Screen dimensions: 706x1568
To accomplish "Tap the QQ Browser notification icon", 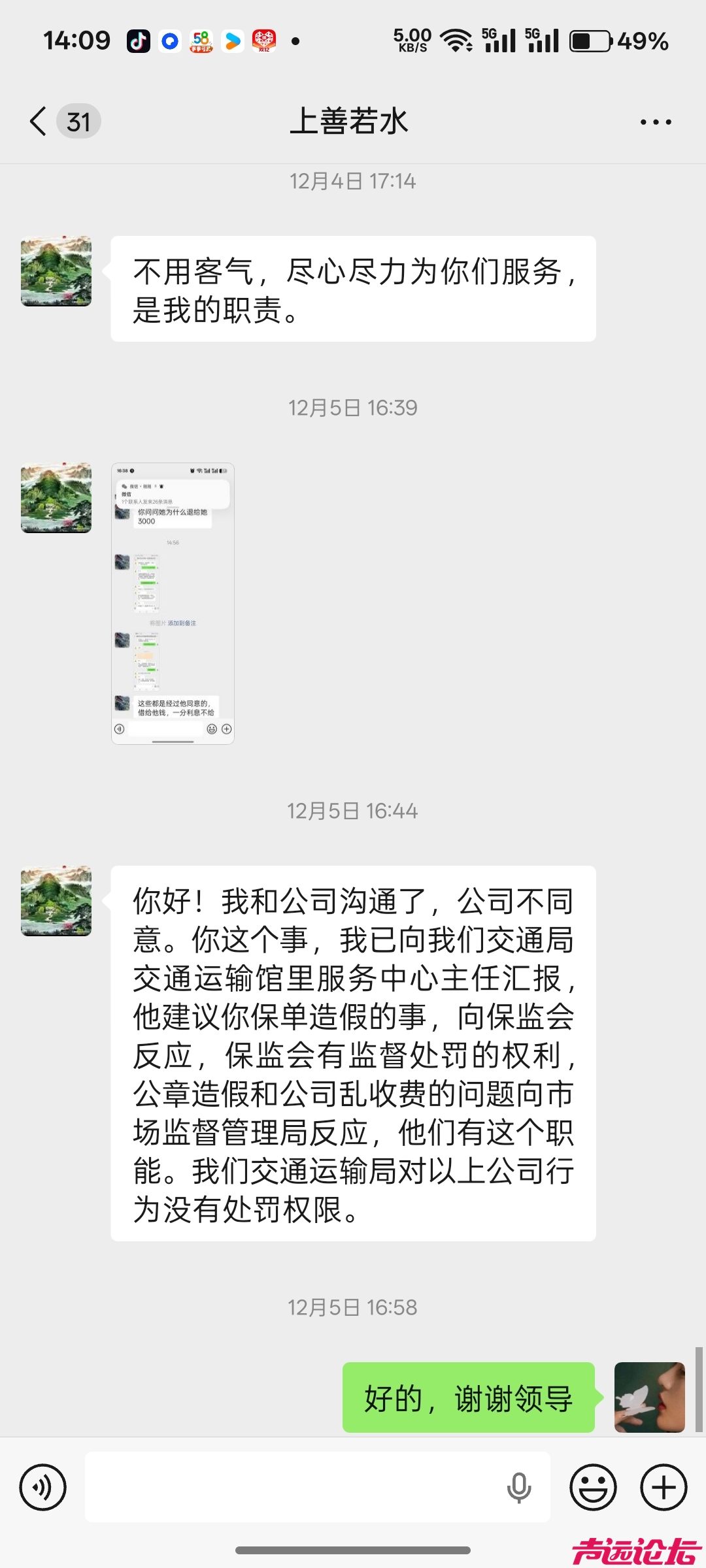I will click(x=170, y=41).
